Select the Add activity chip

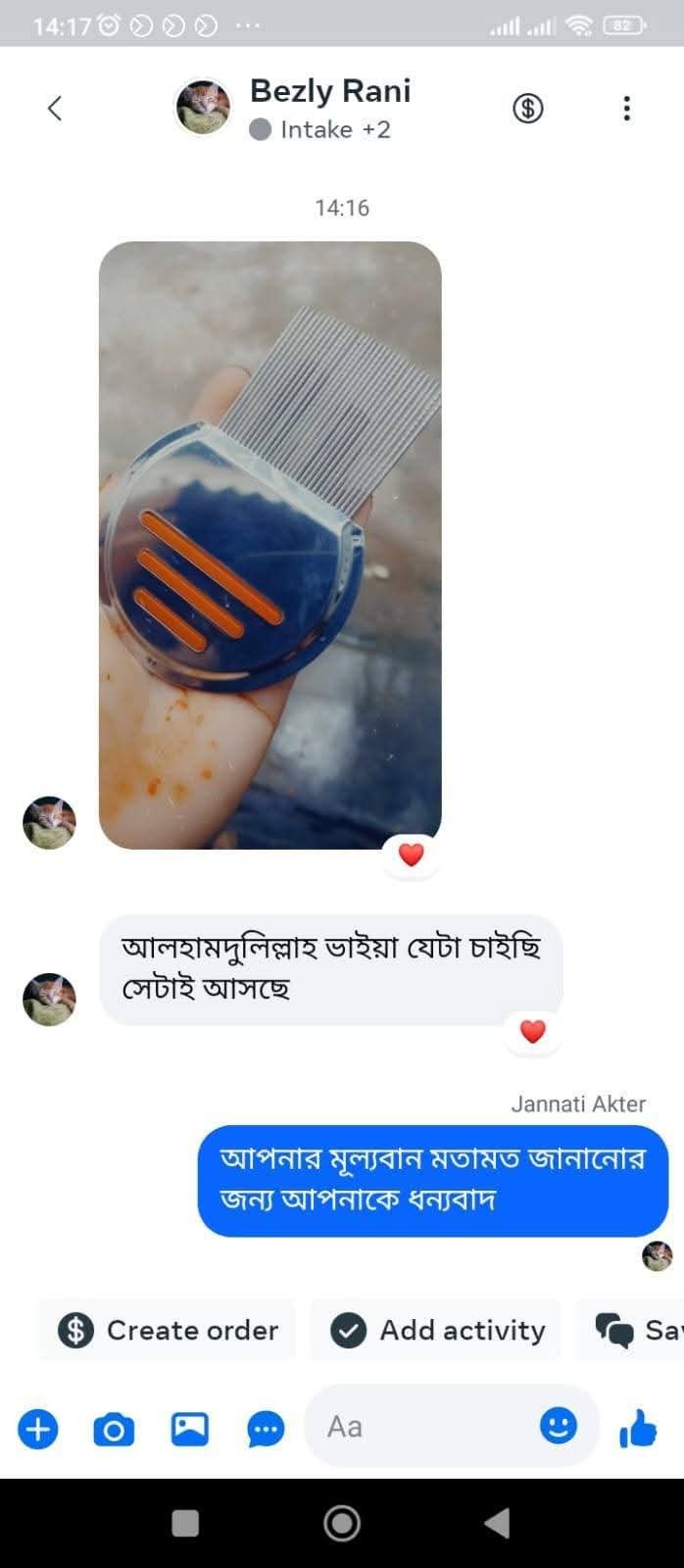tap(437, 1330)
